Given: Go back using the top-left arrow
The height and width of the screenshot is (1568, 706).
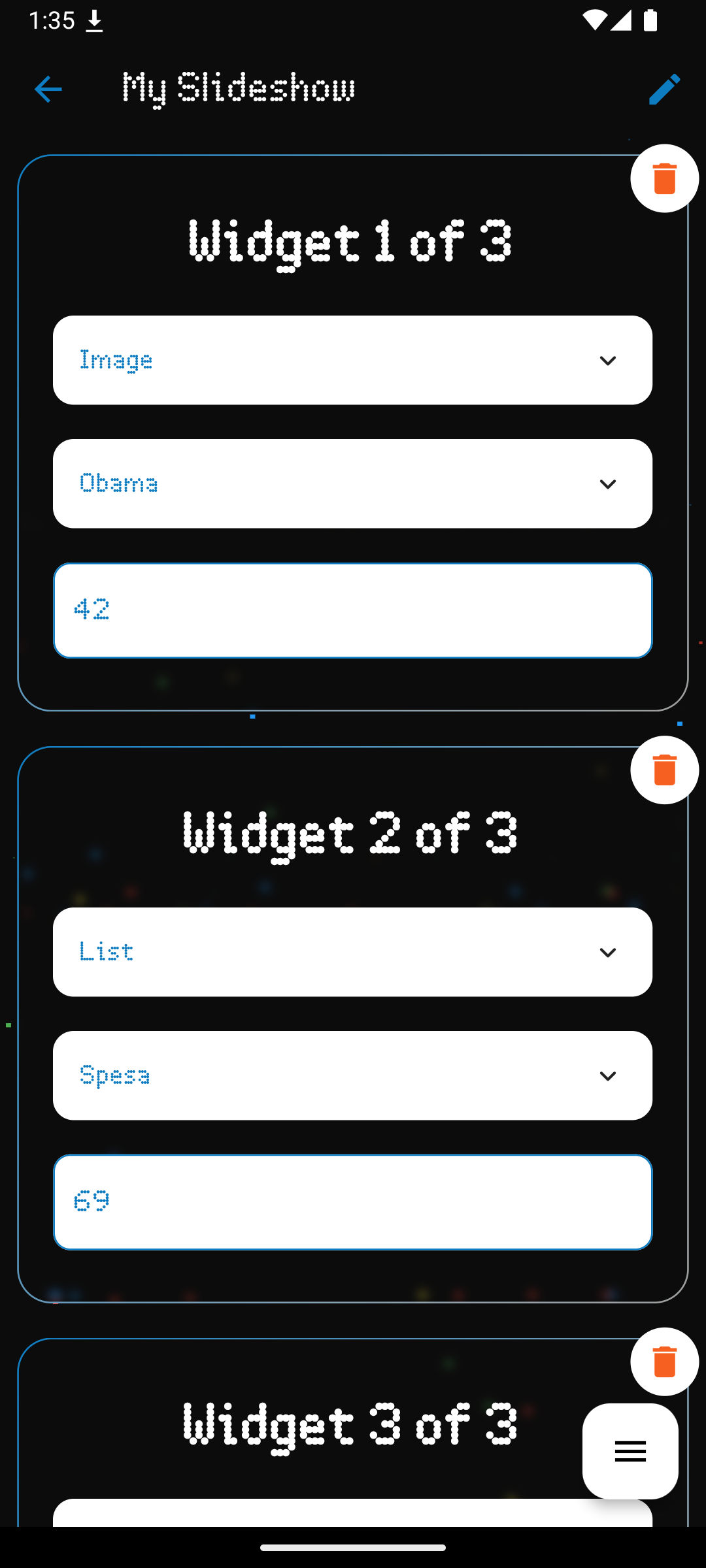Looking at the screenshot, I should [48, 89].
